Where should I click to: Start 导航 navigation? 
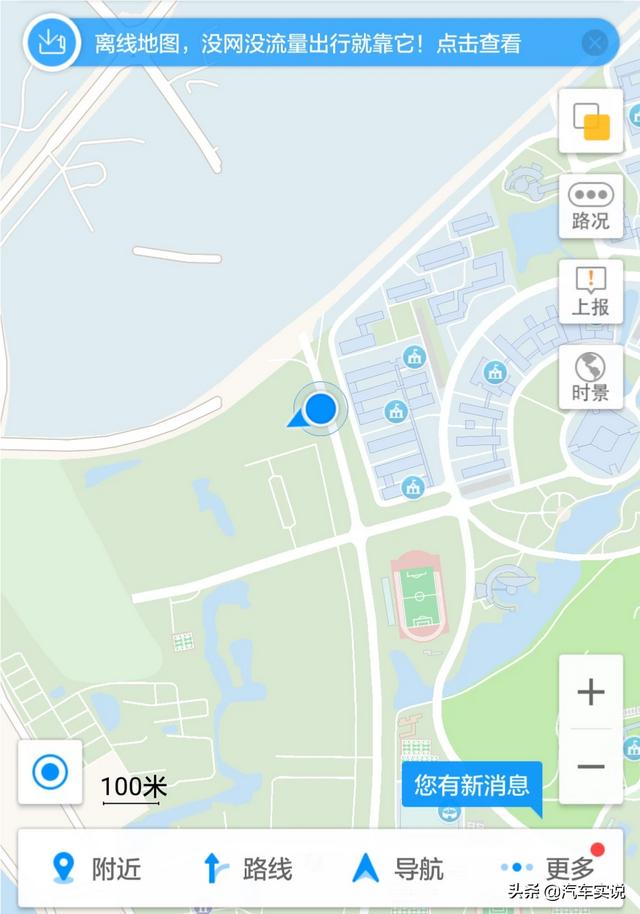pos(398,868)
